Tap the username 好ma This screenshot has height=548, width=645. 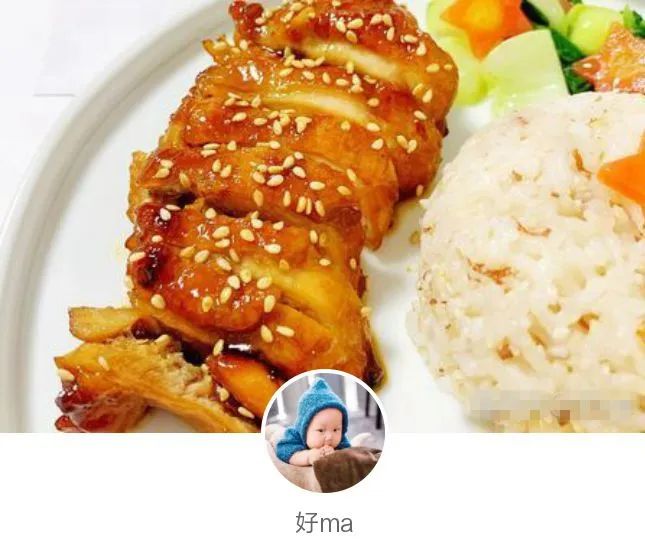pyautogui.click(x=323, y=523)
